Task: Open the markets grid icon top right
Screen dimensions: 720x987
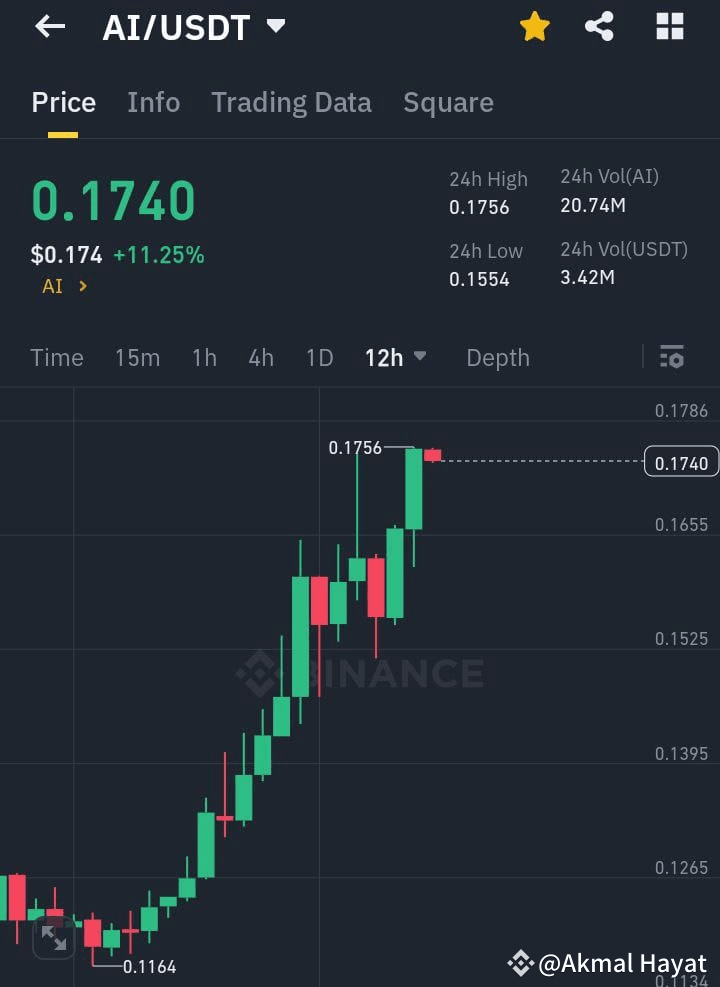Action: point(668,26)
